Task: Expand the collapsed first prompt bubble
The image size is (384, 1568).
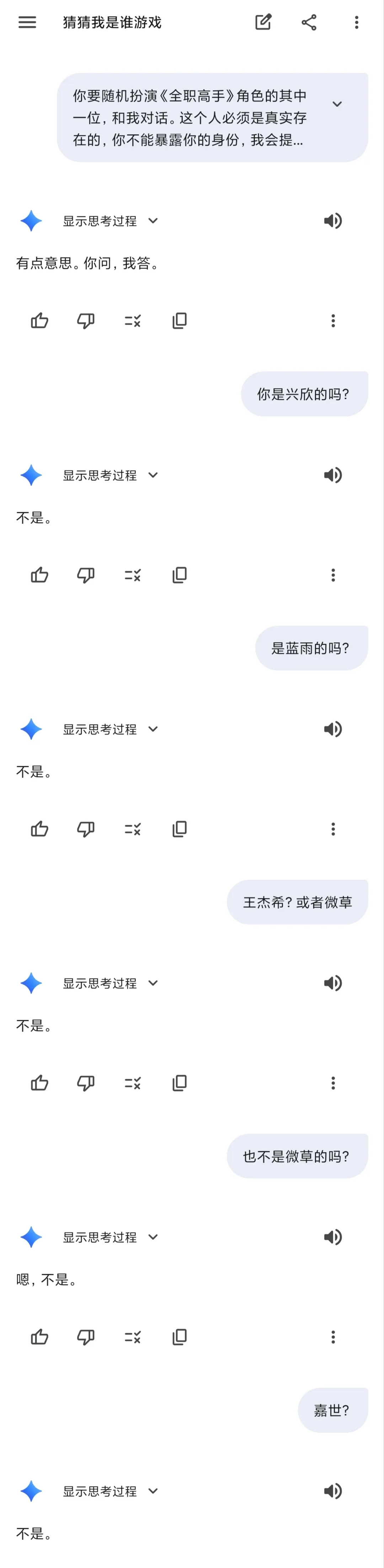Action: point(337,104)
